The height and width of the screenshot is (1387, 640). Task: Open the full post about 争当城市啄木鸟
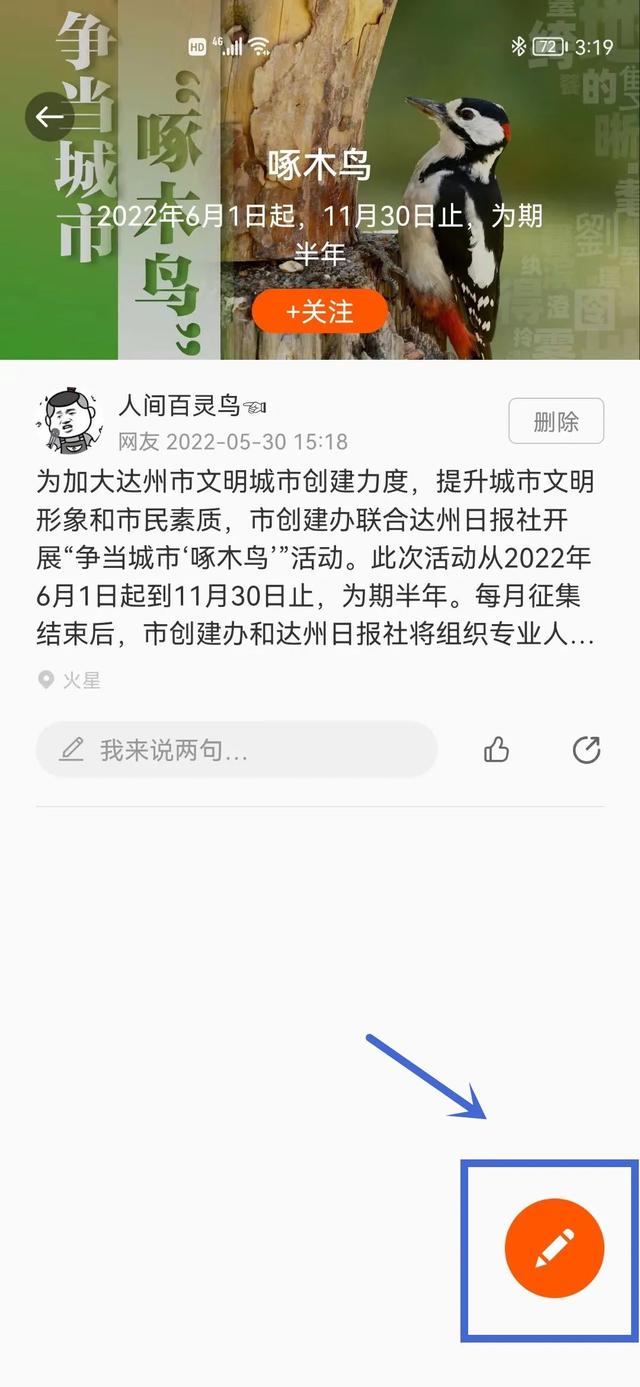click(315, 558)
